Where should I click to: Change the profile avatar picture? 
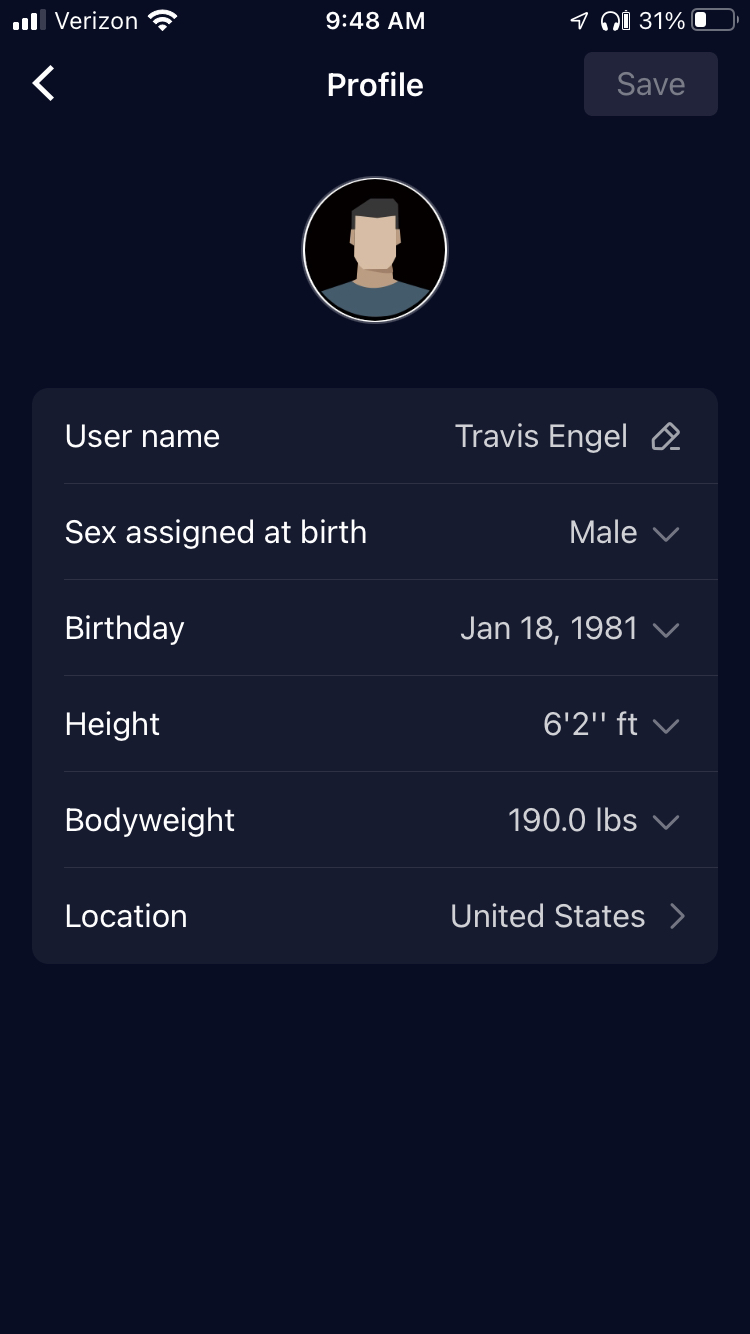pyautogui.click(x=375, y=250)
